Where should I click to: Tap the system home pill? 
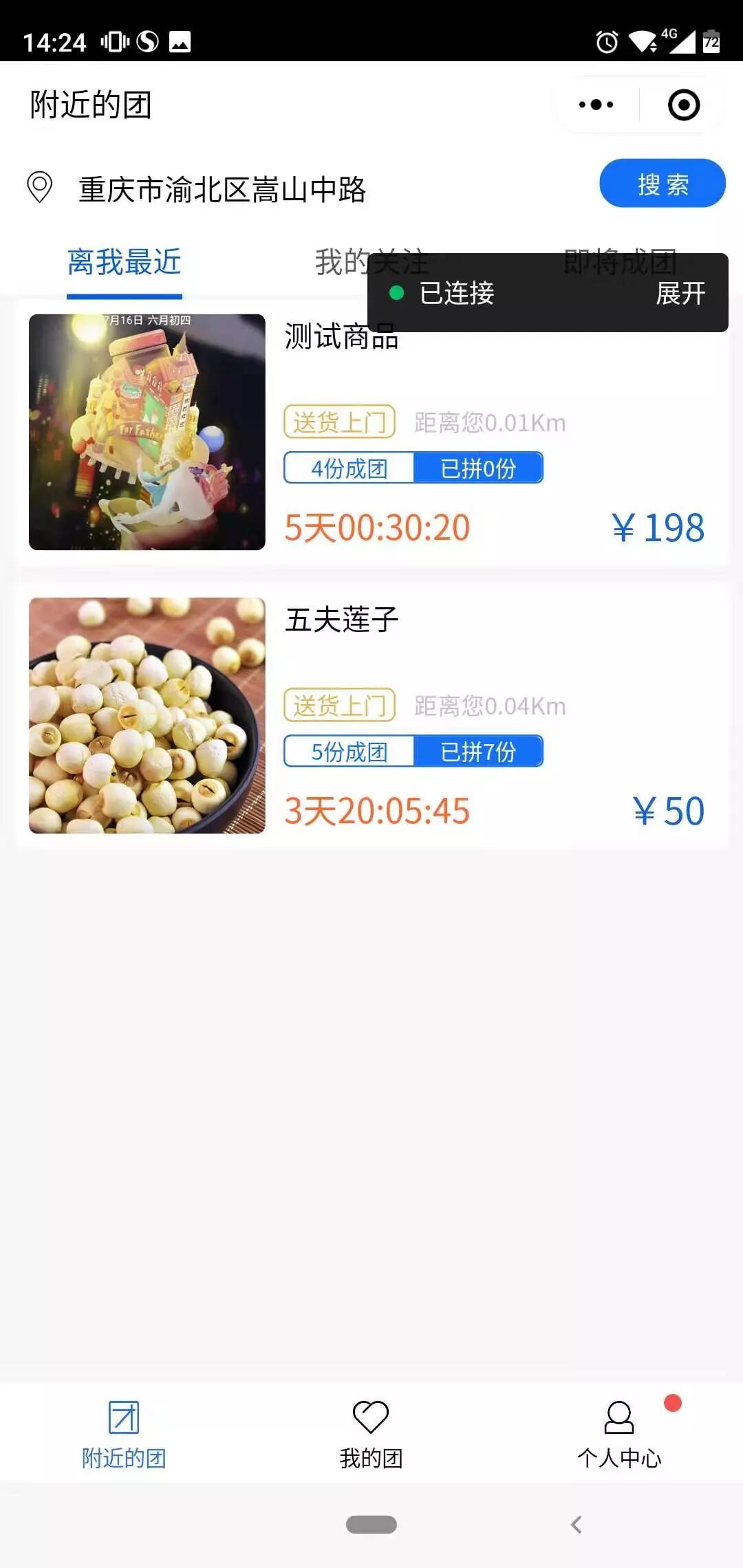click(x=371, y=1525)
